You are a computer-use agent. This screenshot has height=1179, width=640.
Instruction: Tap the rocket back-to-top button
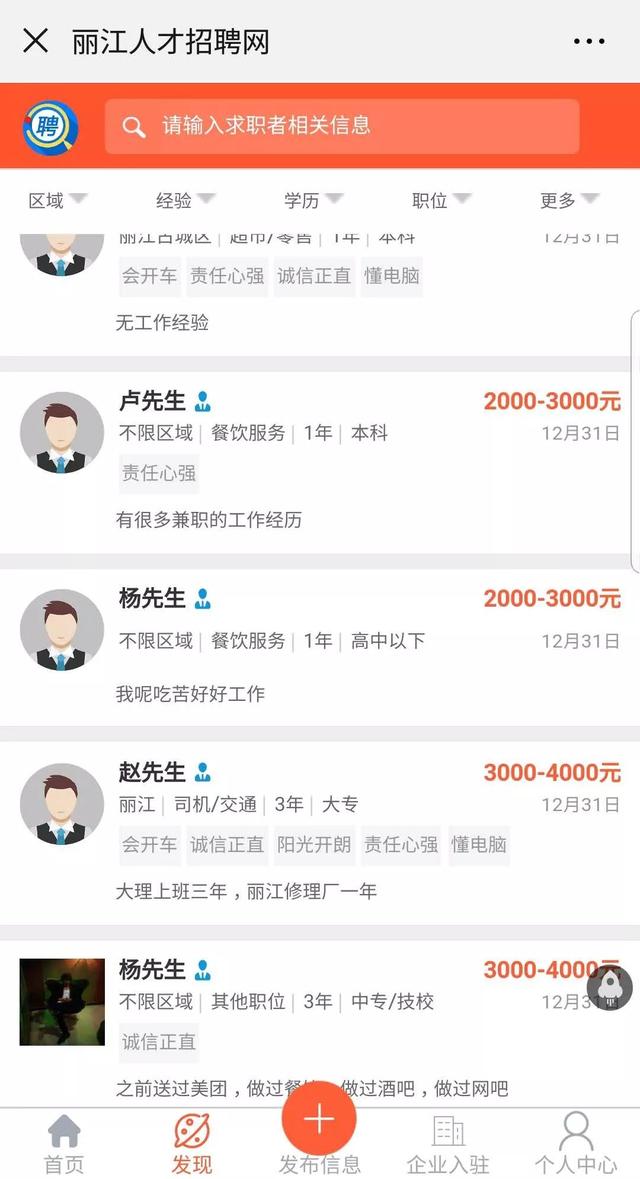[609, 987]
